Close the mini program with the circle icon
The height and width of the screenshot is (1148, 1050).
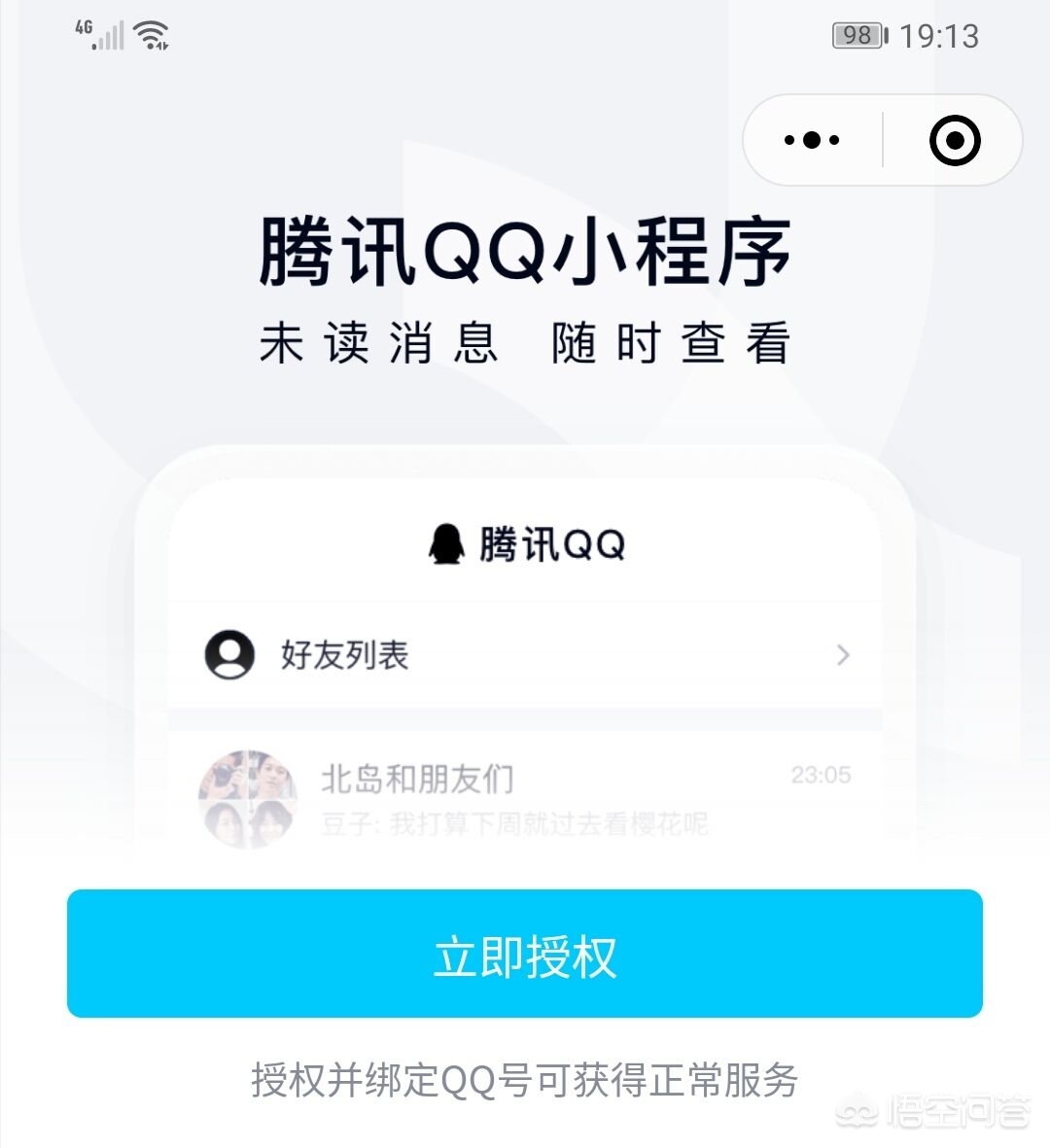[x=955, y=141]
